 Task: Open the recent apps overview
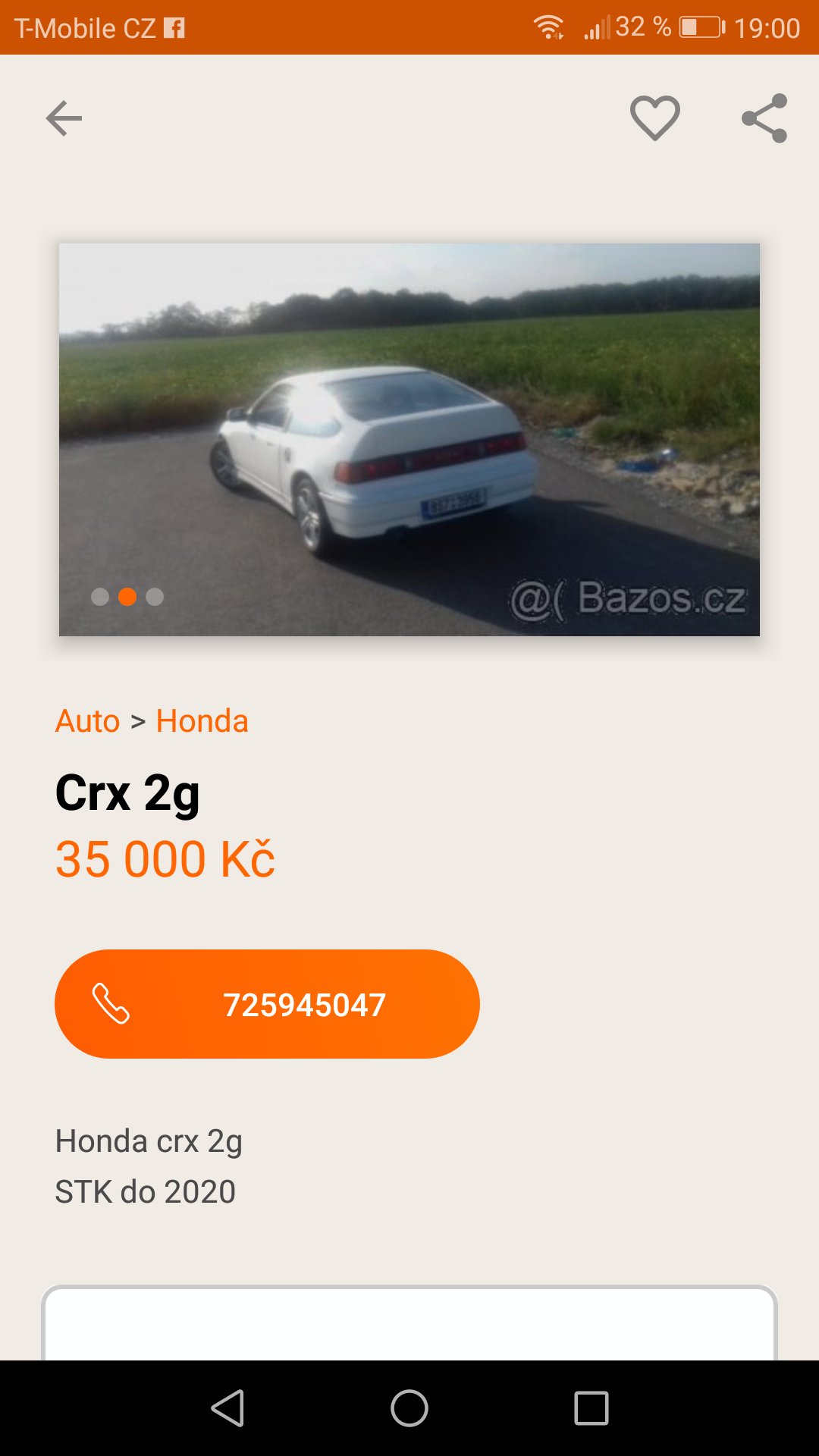pyautogui.click(x=591, y=1408)
